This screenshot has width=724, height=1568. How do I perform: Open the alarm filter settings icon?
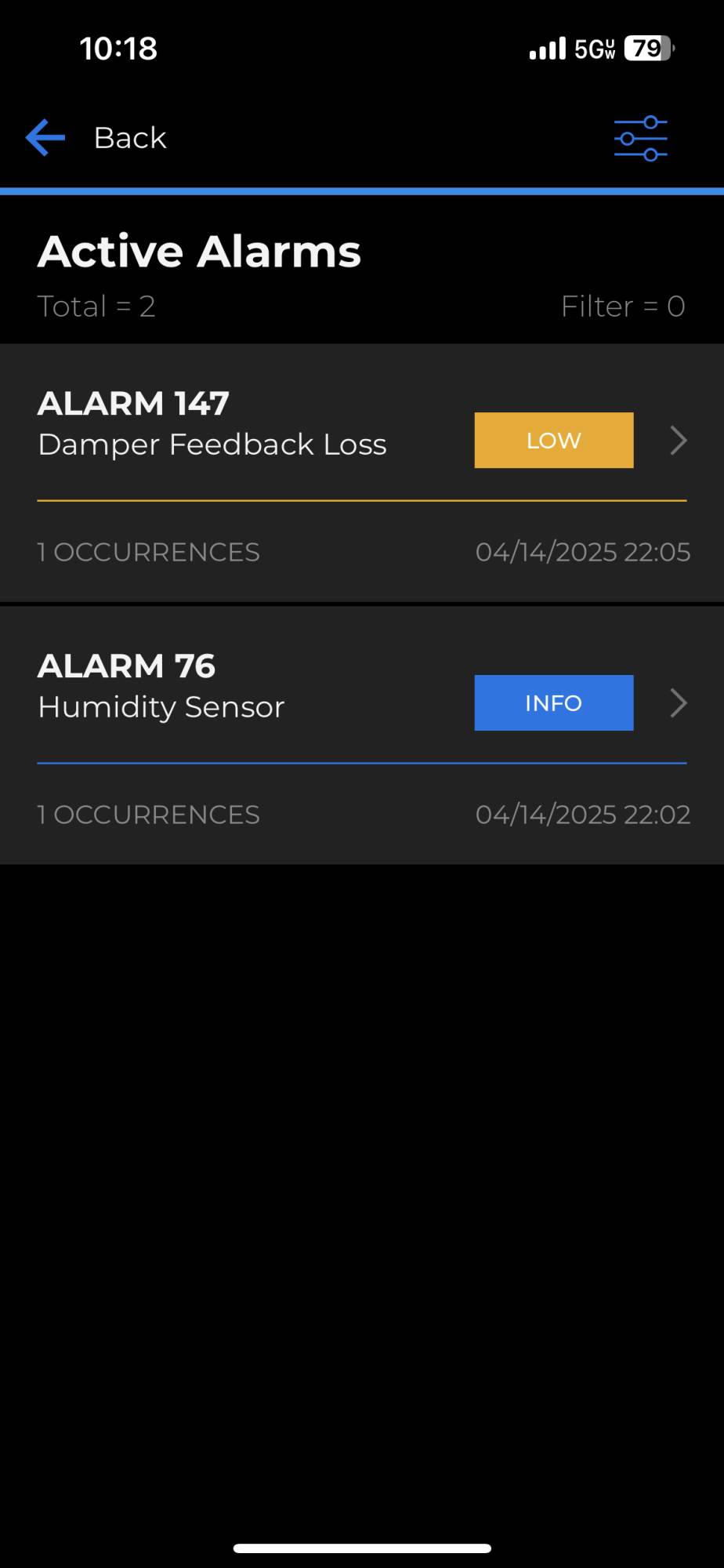(640, 139)
